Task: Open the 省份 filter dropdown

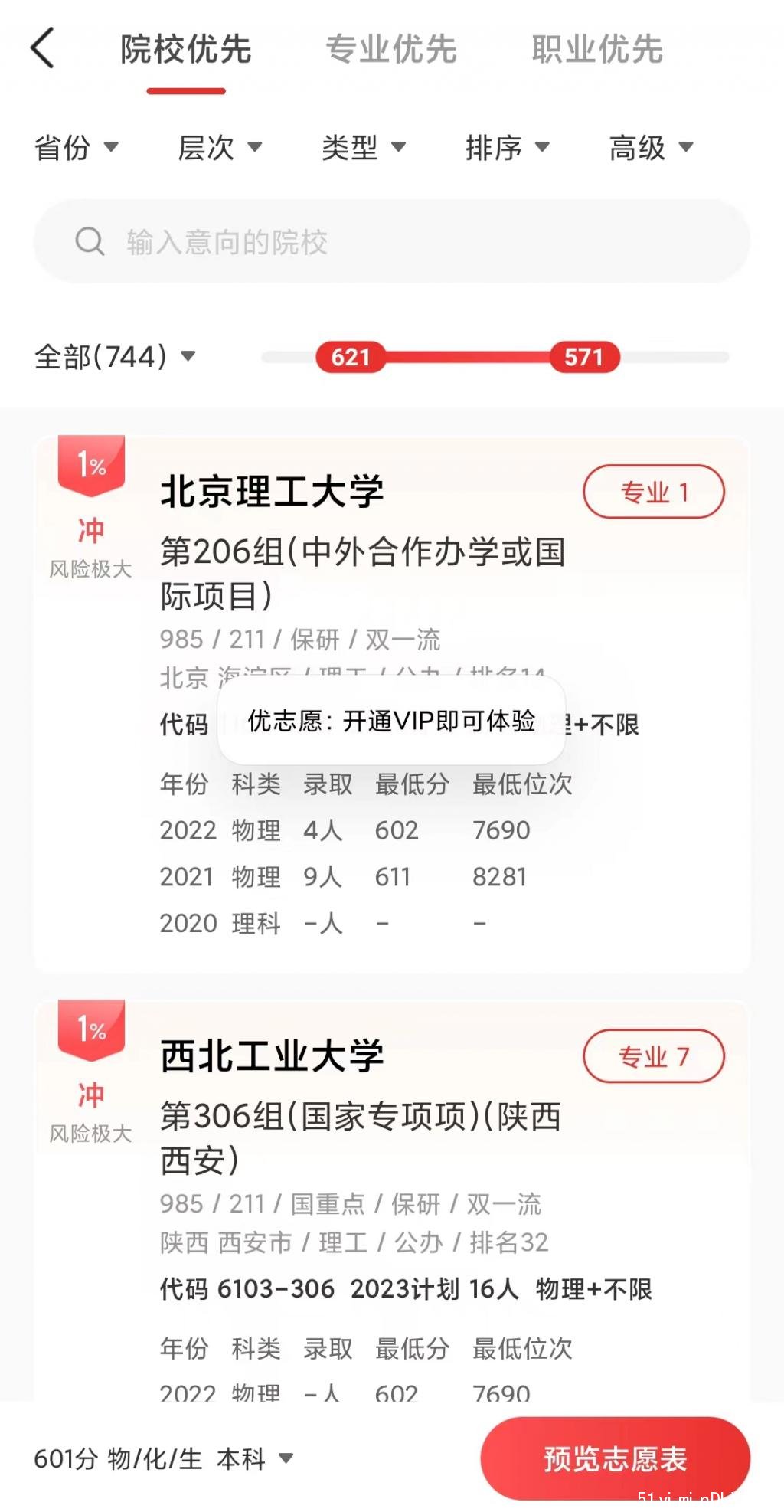Action: coord(77,147)
